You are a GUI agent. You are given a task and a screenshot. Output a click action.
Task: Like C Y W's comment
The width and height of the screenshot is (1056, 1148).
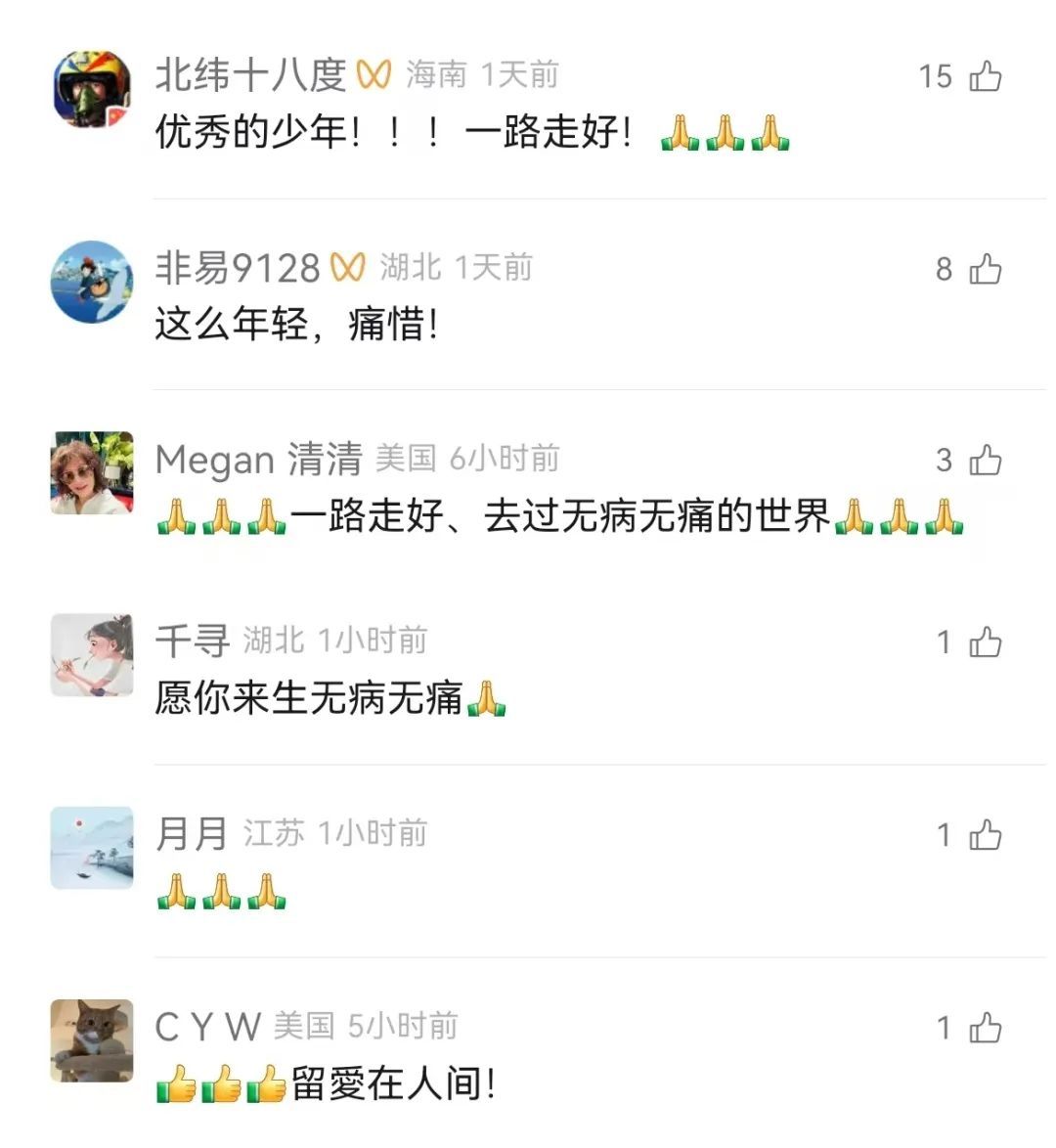[985, 1028]
